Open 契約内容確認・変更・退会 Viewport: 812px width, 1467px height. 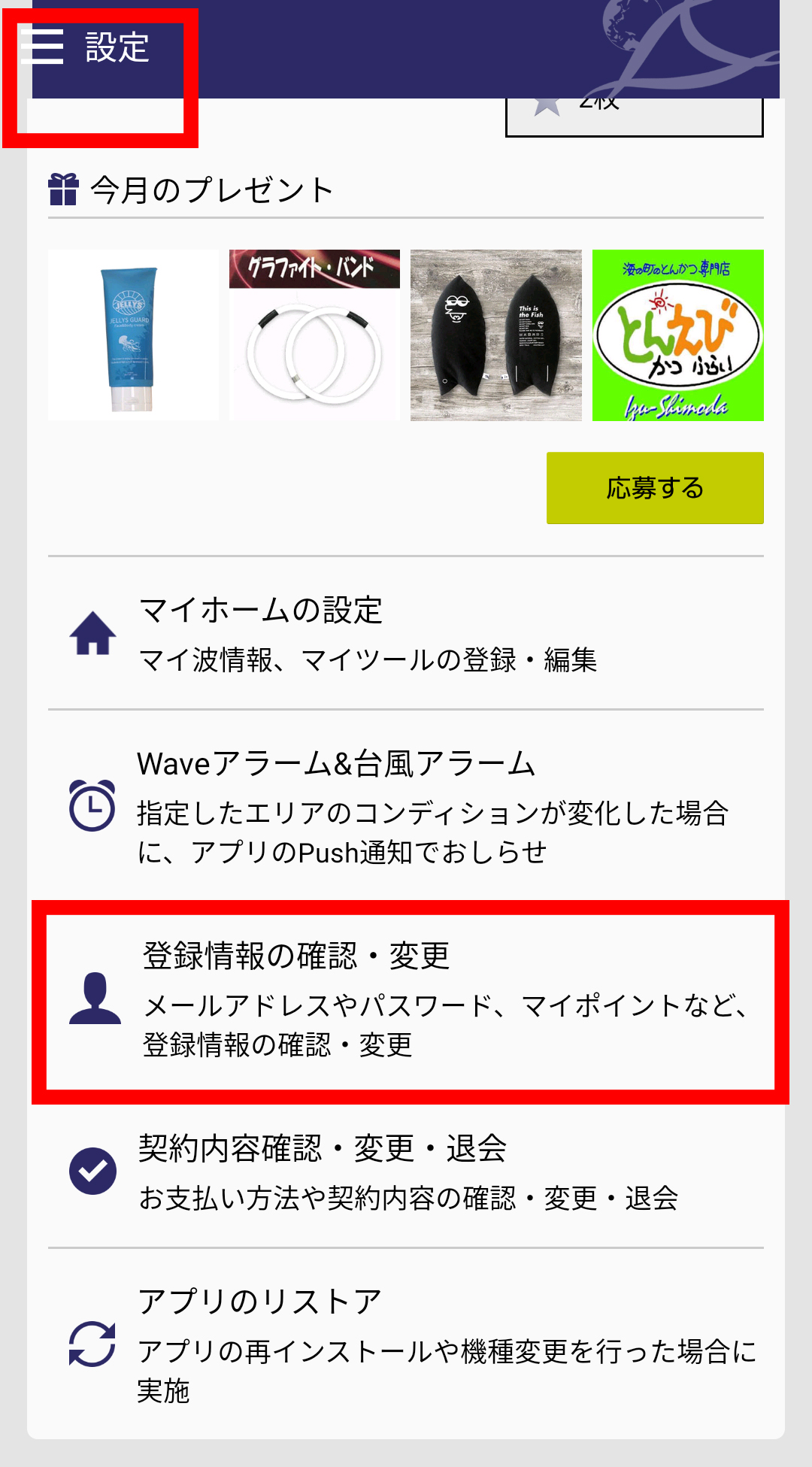406,1173
